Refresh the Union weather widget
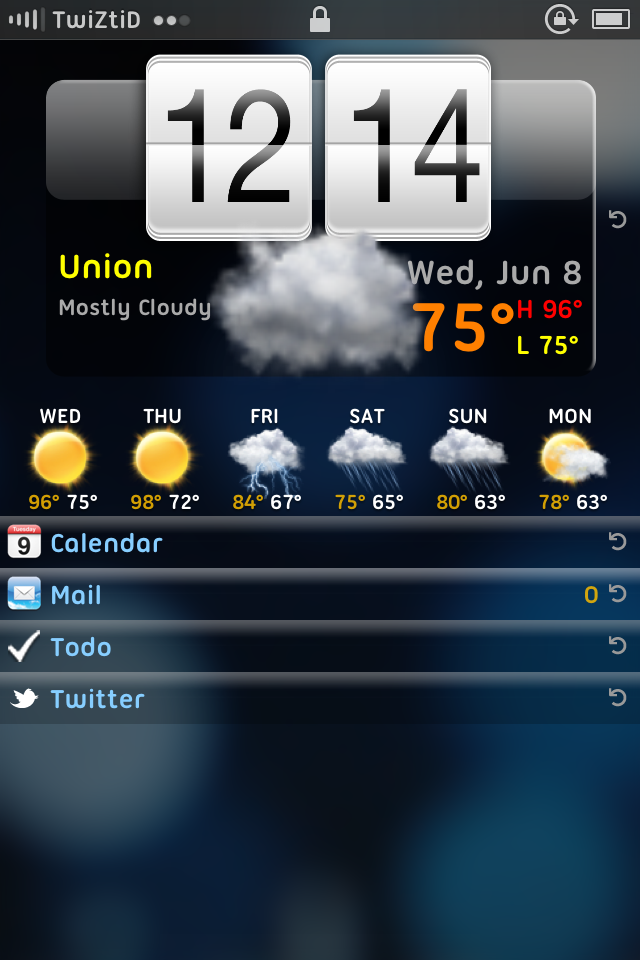The height and width of the screenshot is (960, 640). (x=617, y=219)
